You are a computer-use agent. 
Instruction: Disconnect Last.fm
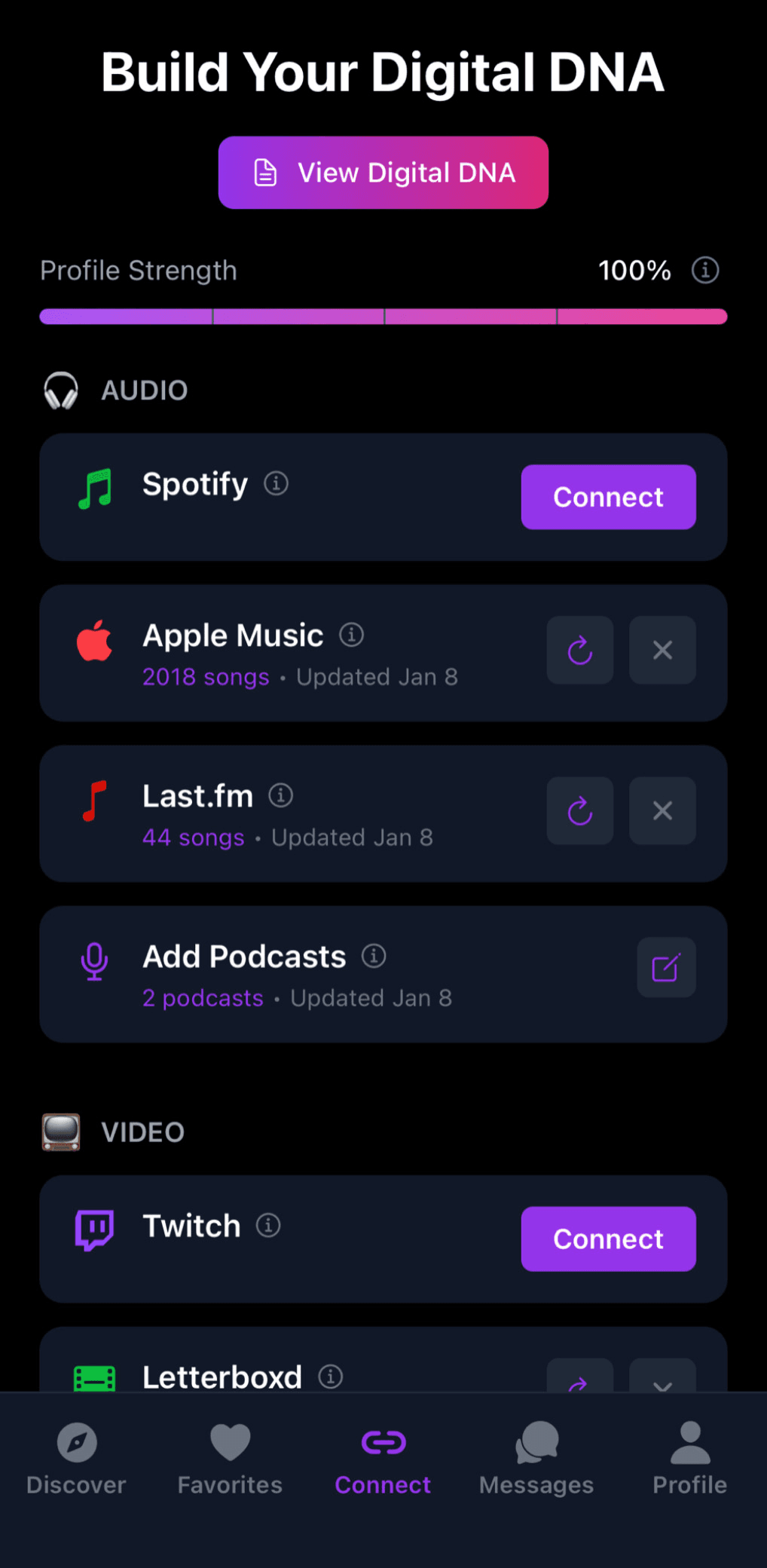662,810
